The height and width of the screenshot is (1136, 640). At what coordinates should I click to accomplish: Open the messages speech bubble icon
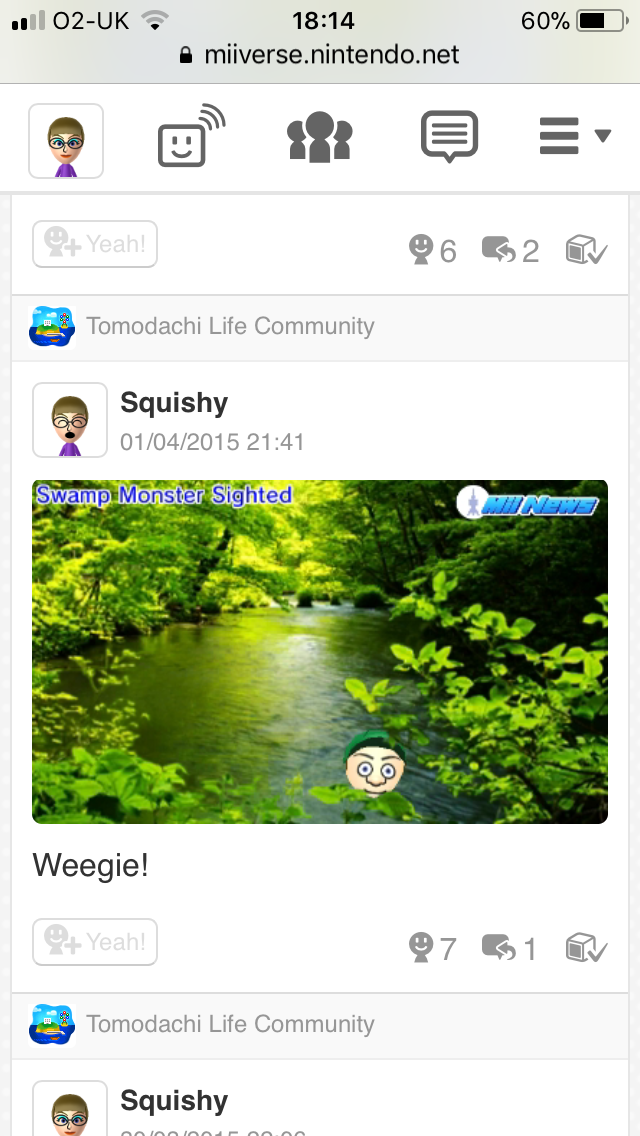click(x=449, y=137)
